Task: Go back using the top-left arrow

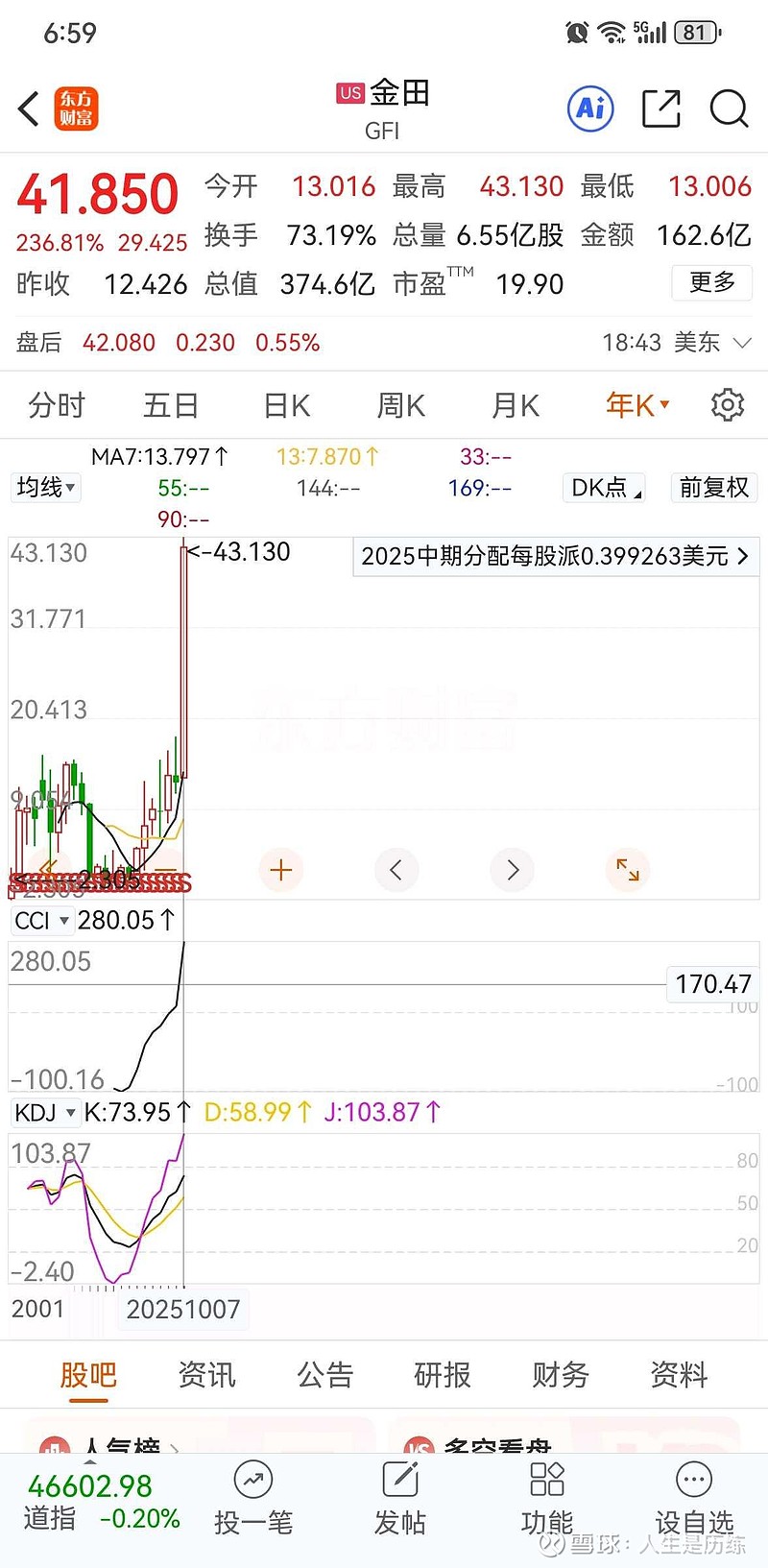Action: [29, 109]
